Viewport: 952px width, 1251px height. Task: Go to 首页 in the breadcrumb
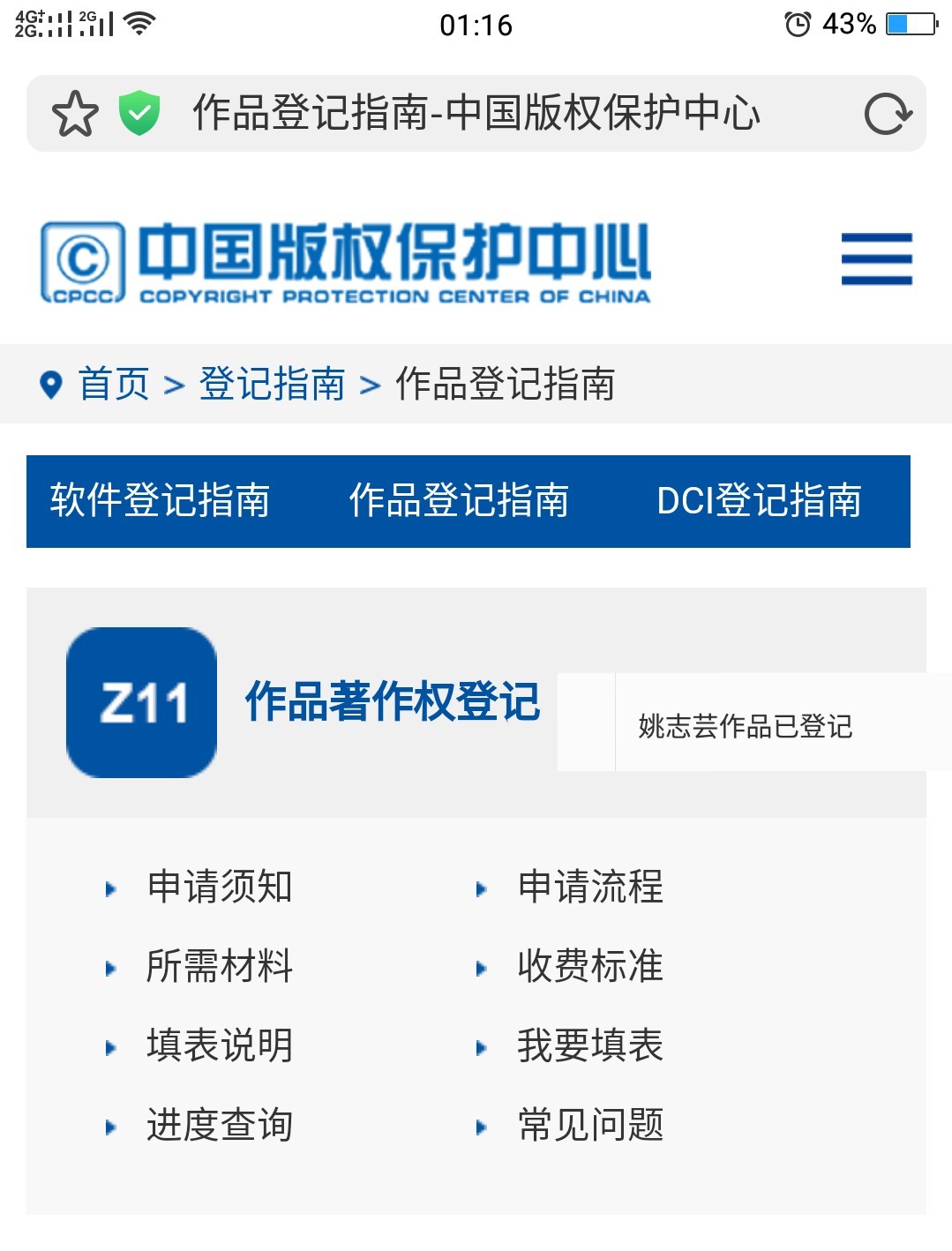[x=114, y=385]
